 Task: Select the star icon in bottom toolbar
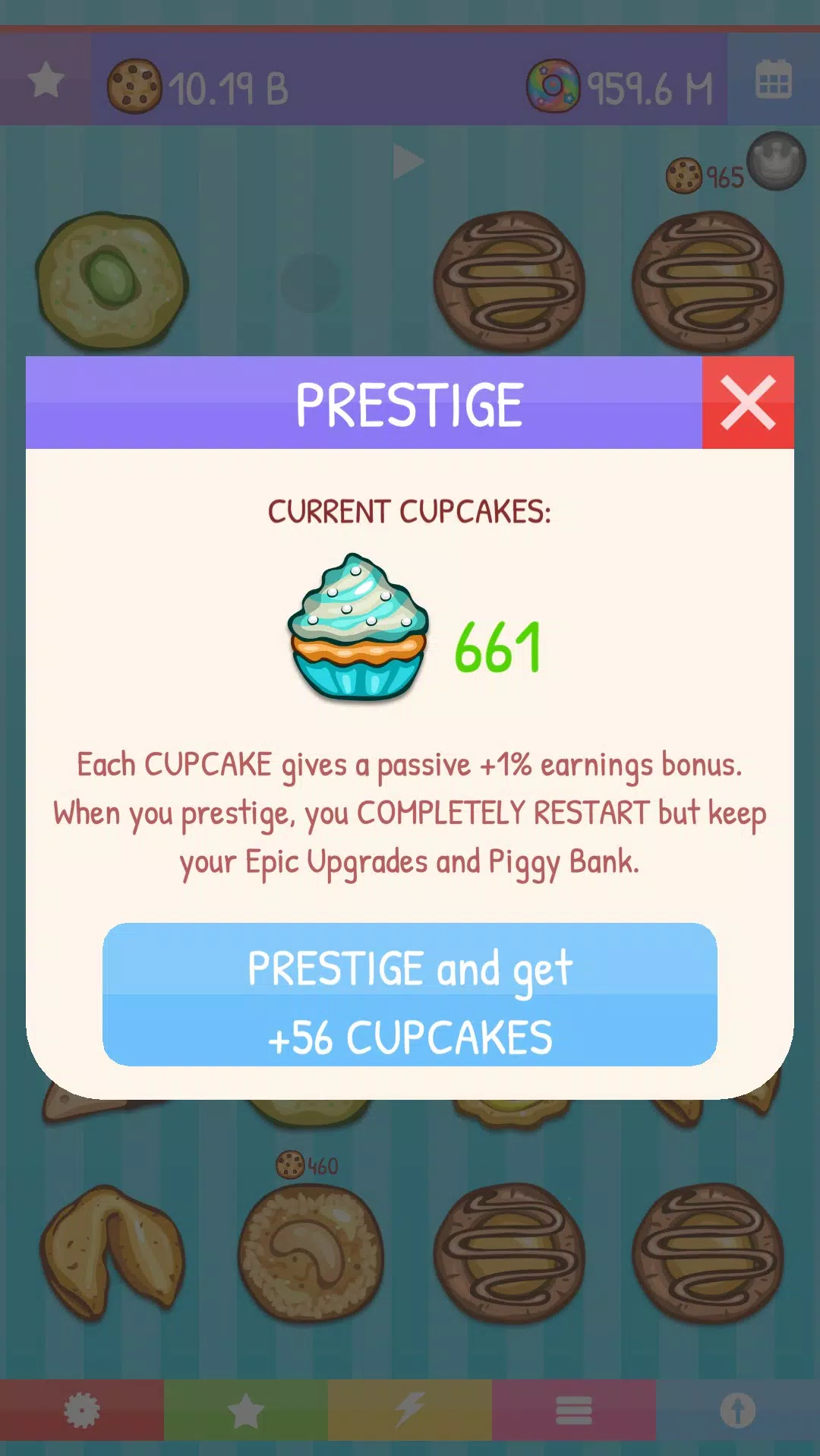pyautogui.click(x=245, y=1409)
